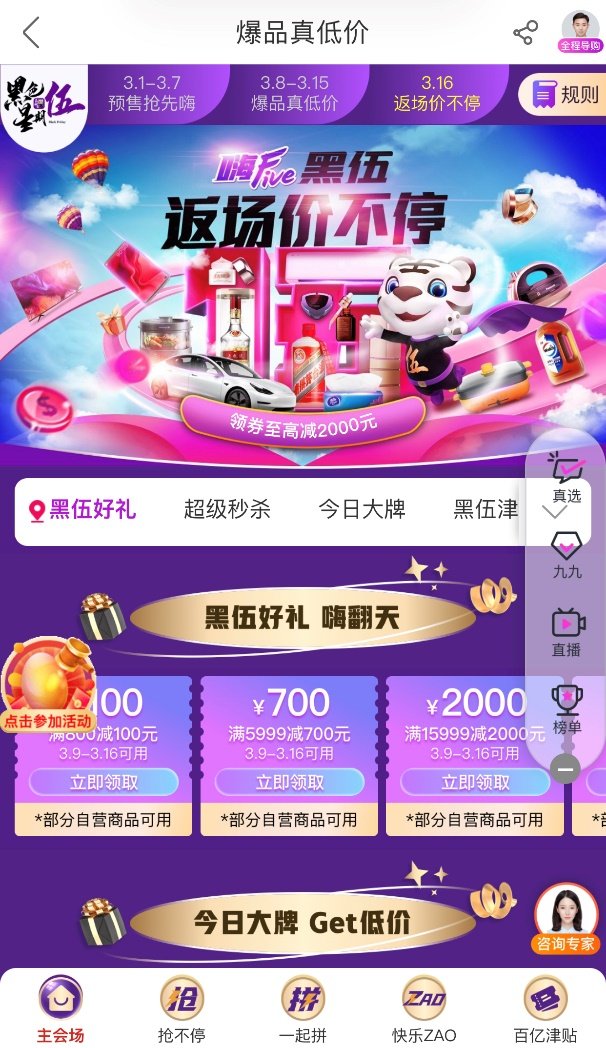This screenshot has height=1048, width=606.
Task: Select the 超级秒杀 category tab
Action: (x=227, y=509)
